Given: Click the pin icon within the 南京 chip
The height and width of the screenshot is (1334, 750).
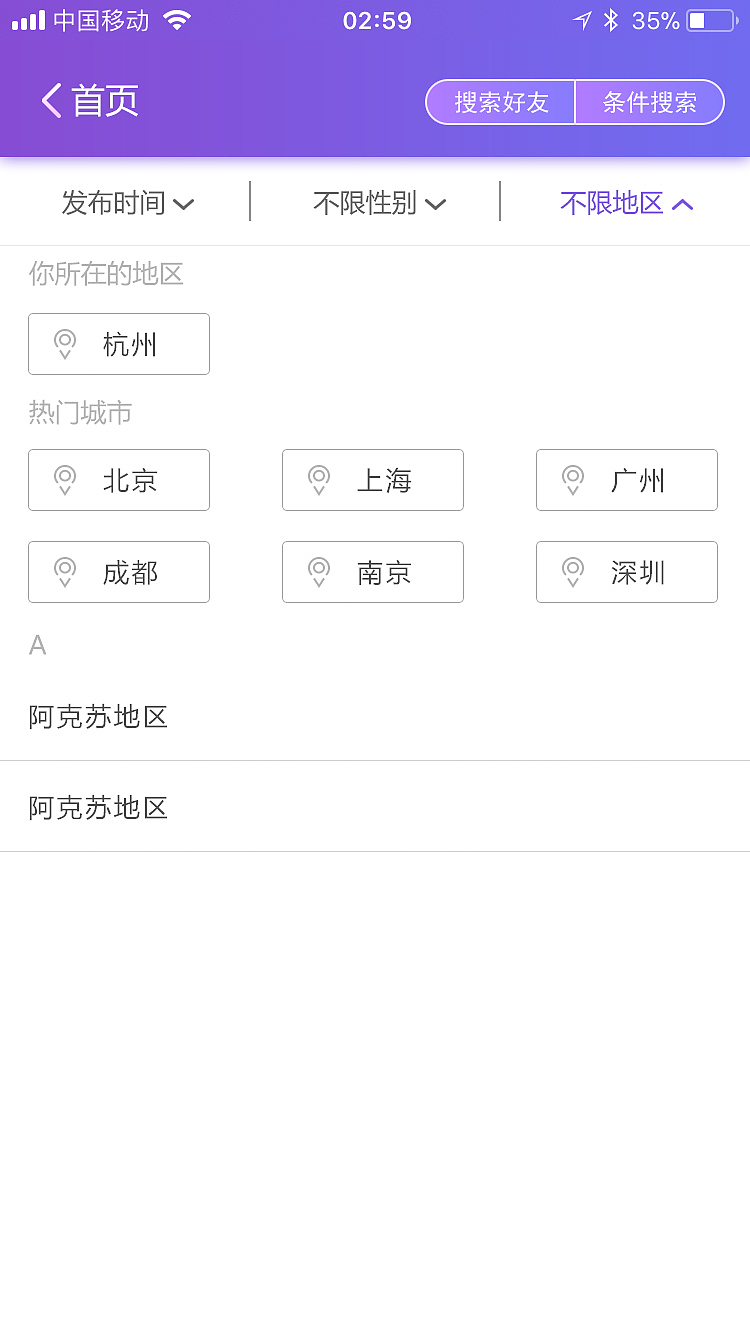Looking at the screenshot, I should coord(319,572).
